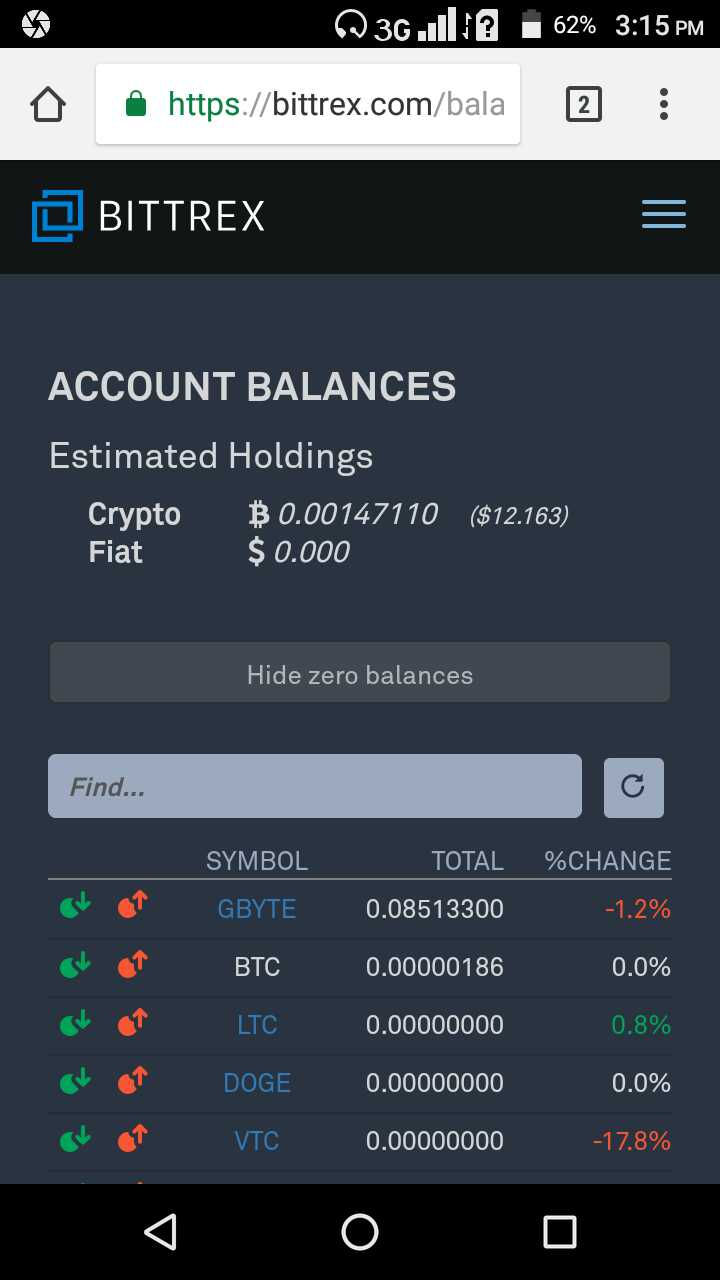Image resolution: width=720 pixels, height=1280 pixels.
Task: Open the LTC symbol link
Action: tap(257, 1025)
